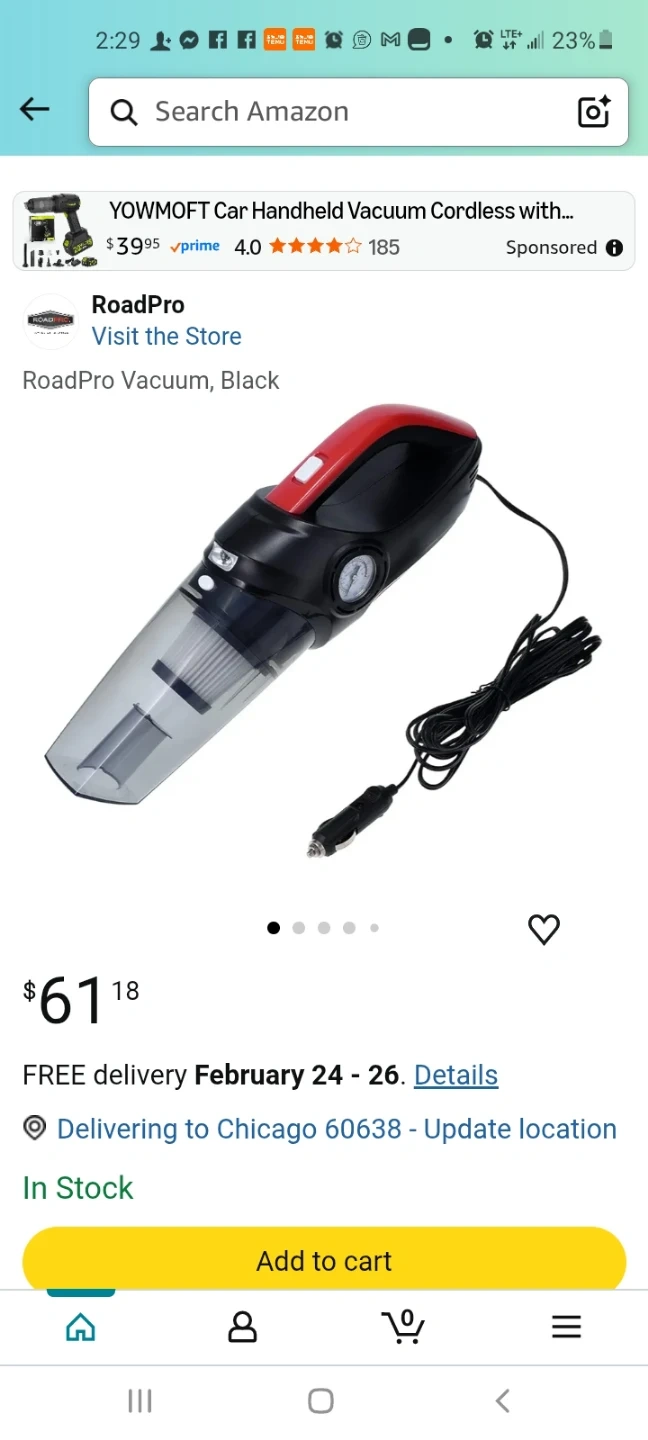Tap the system home button
The width and height of the screenshot is (648, 1440).
coord(321,1401)
